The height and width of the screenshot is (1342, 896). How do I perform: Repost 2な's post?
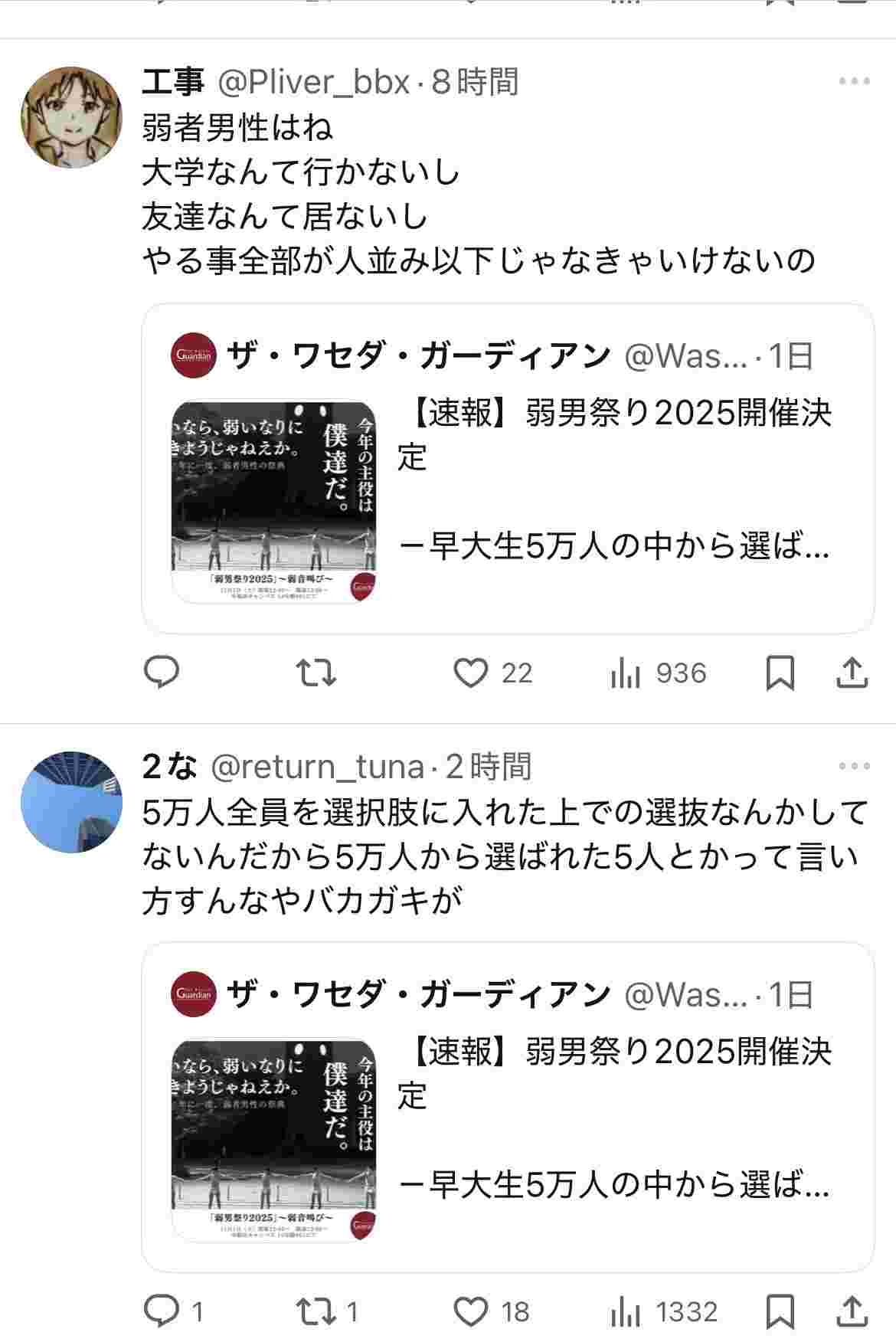(316, 1311)
